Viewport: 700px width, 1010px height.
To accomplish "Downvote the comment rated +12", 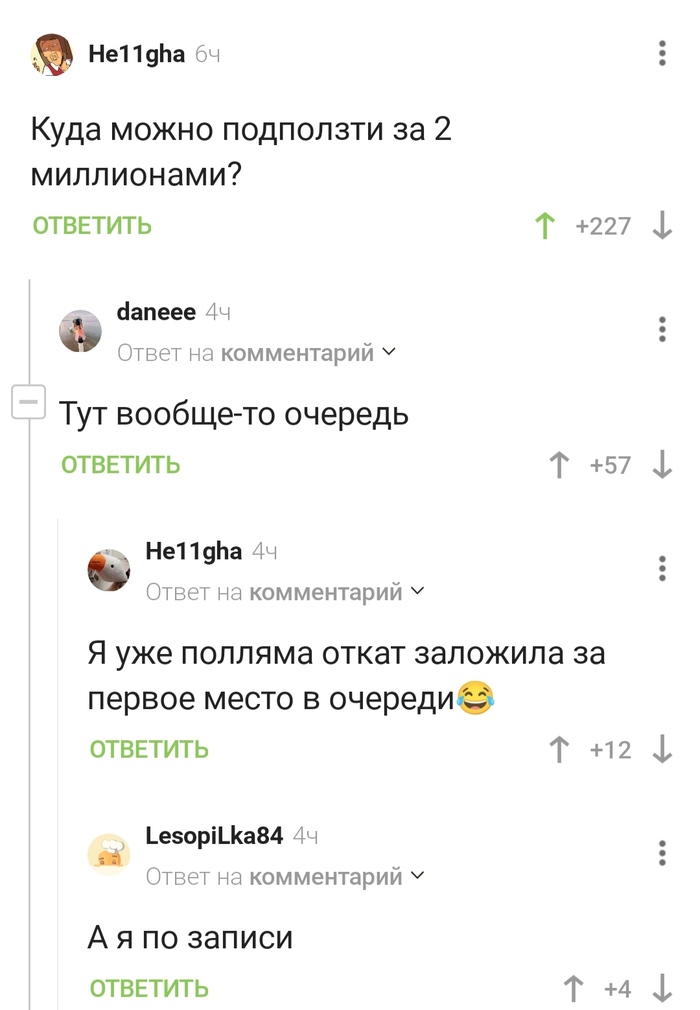I will point(662,749).
